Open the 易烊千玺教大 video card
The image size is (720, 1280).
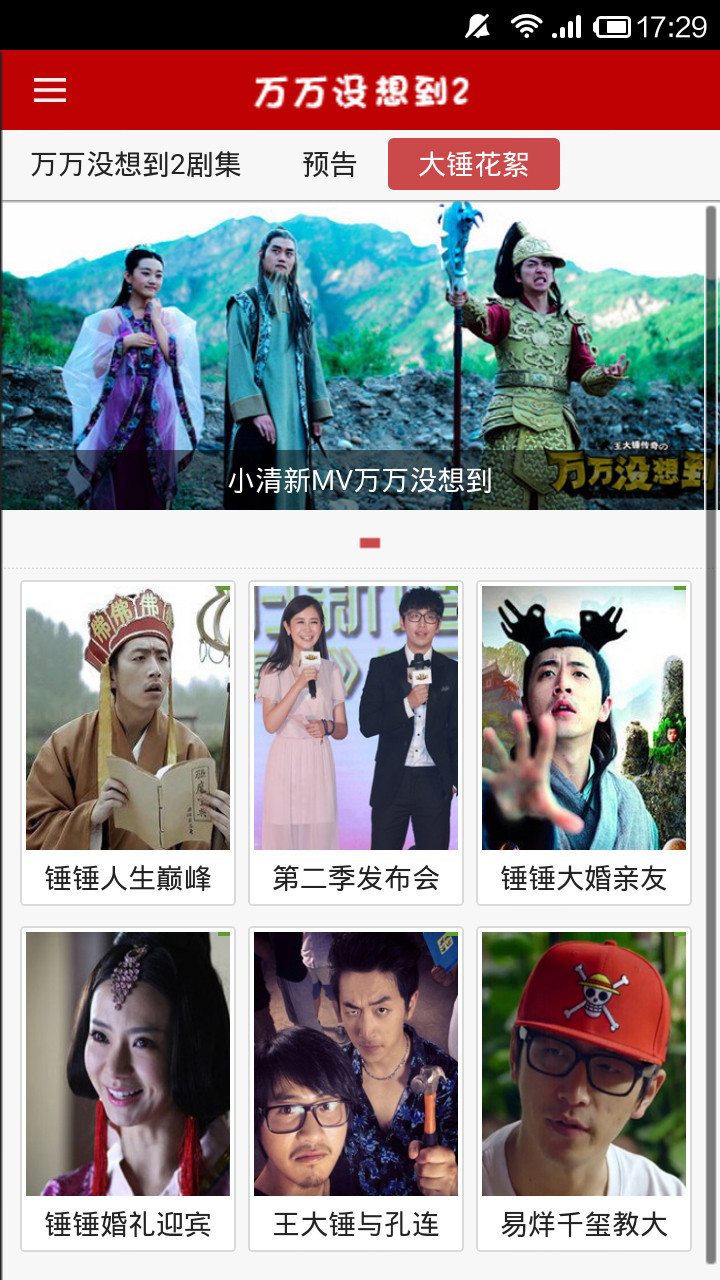pyautogui.click(x=584, y=1088)
